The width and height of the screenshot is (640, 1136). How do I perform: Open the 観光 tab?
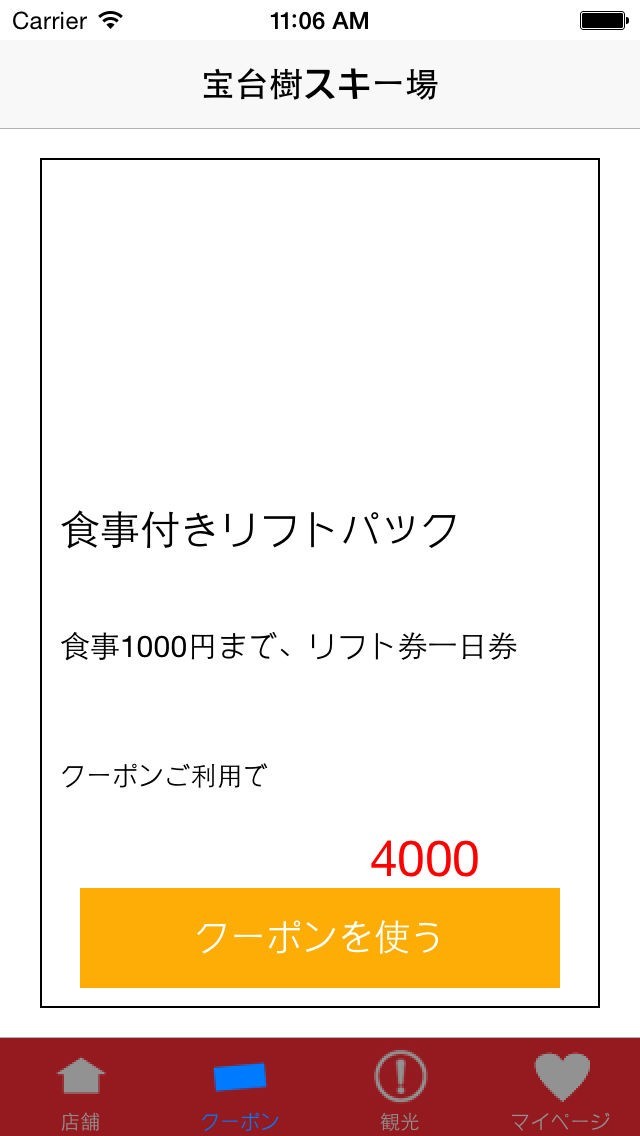tap(400, 1088)
